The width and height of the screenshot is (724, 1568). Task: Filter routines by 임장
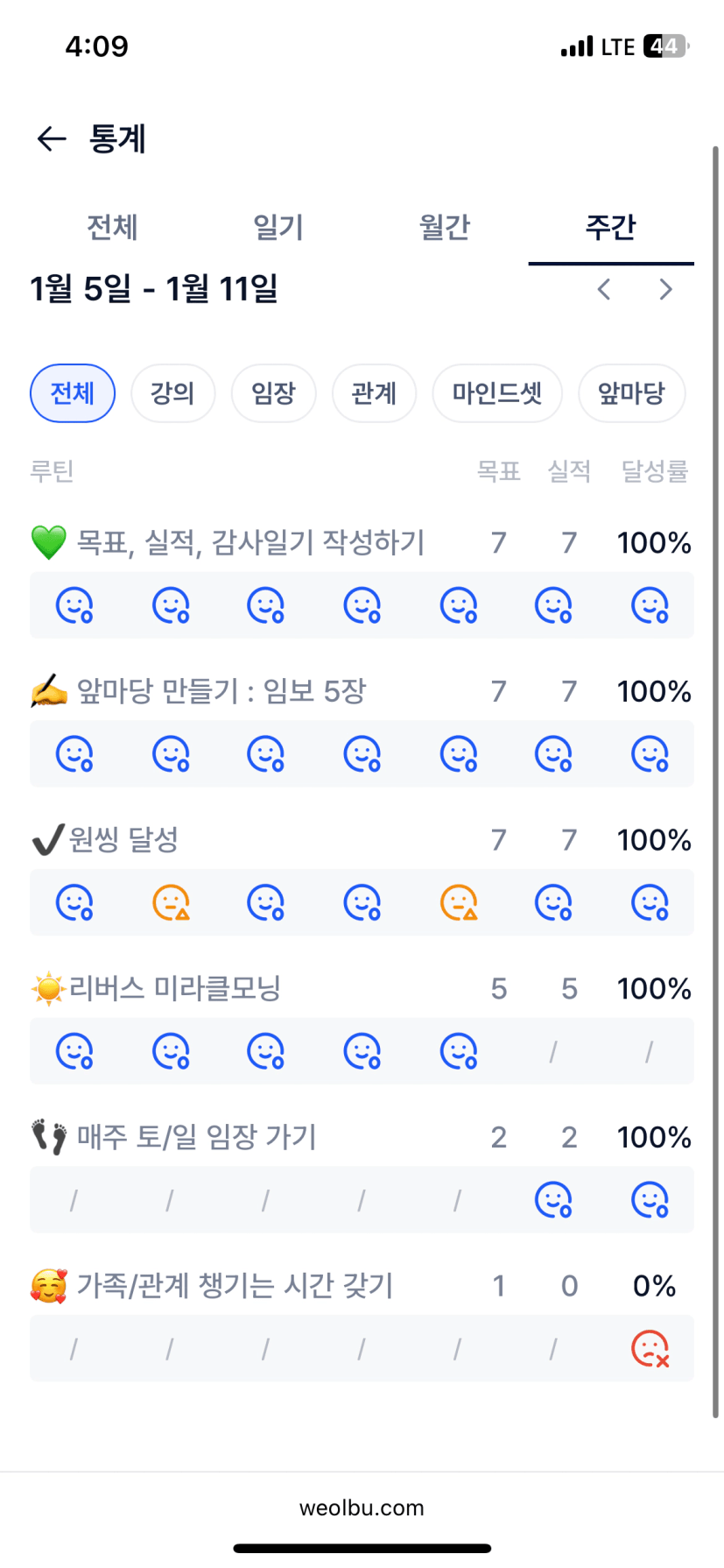[x=273, y=393]
